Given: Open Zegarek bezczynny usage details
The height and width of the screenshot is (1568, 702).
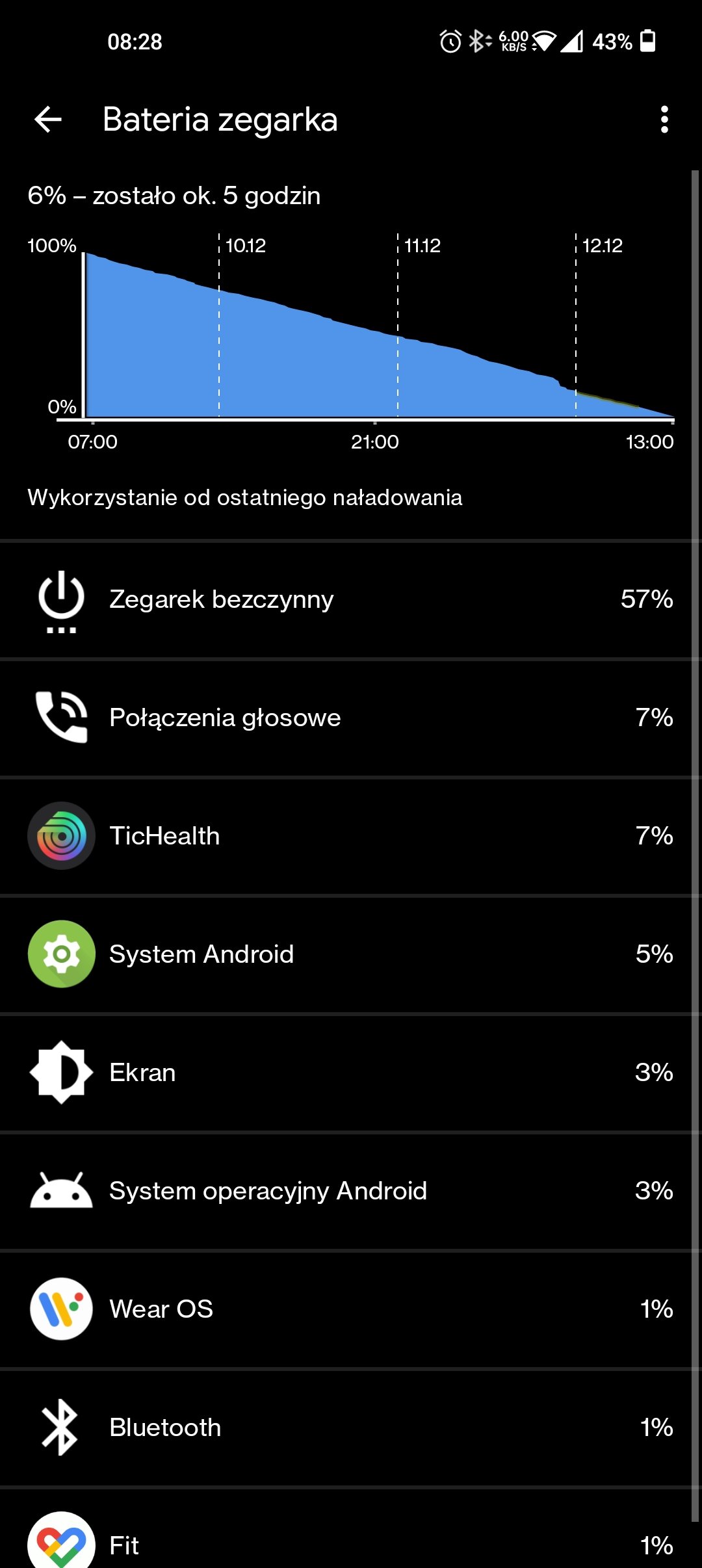Looking at the screenshot, I should 351,599.
